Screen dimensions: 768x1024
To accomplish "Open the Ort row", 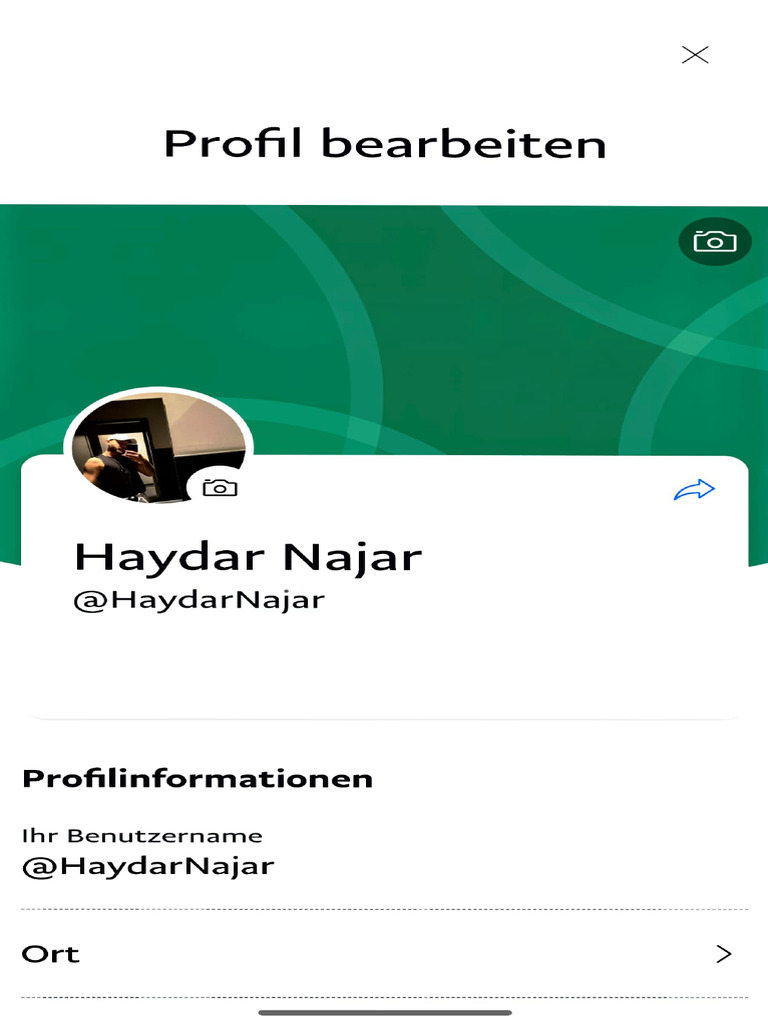I will [384, 954].
